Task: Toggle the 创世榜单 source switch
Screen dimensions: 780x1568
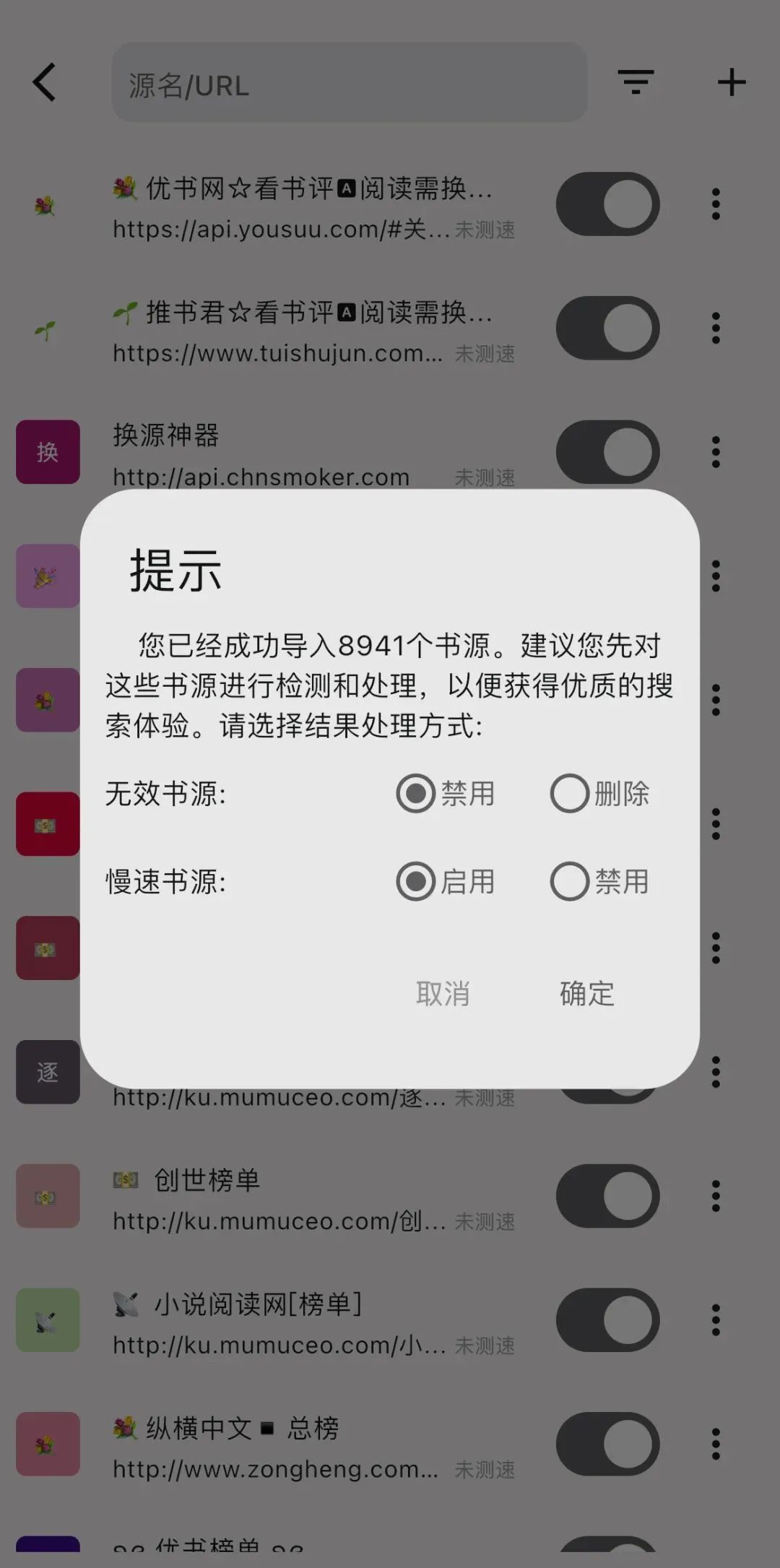Action: click(x=607, y=1196)
